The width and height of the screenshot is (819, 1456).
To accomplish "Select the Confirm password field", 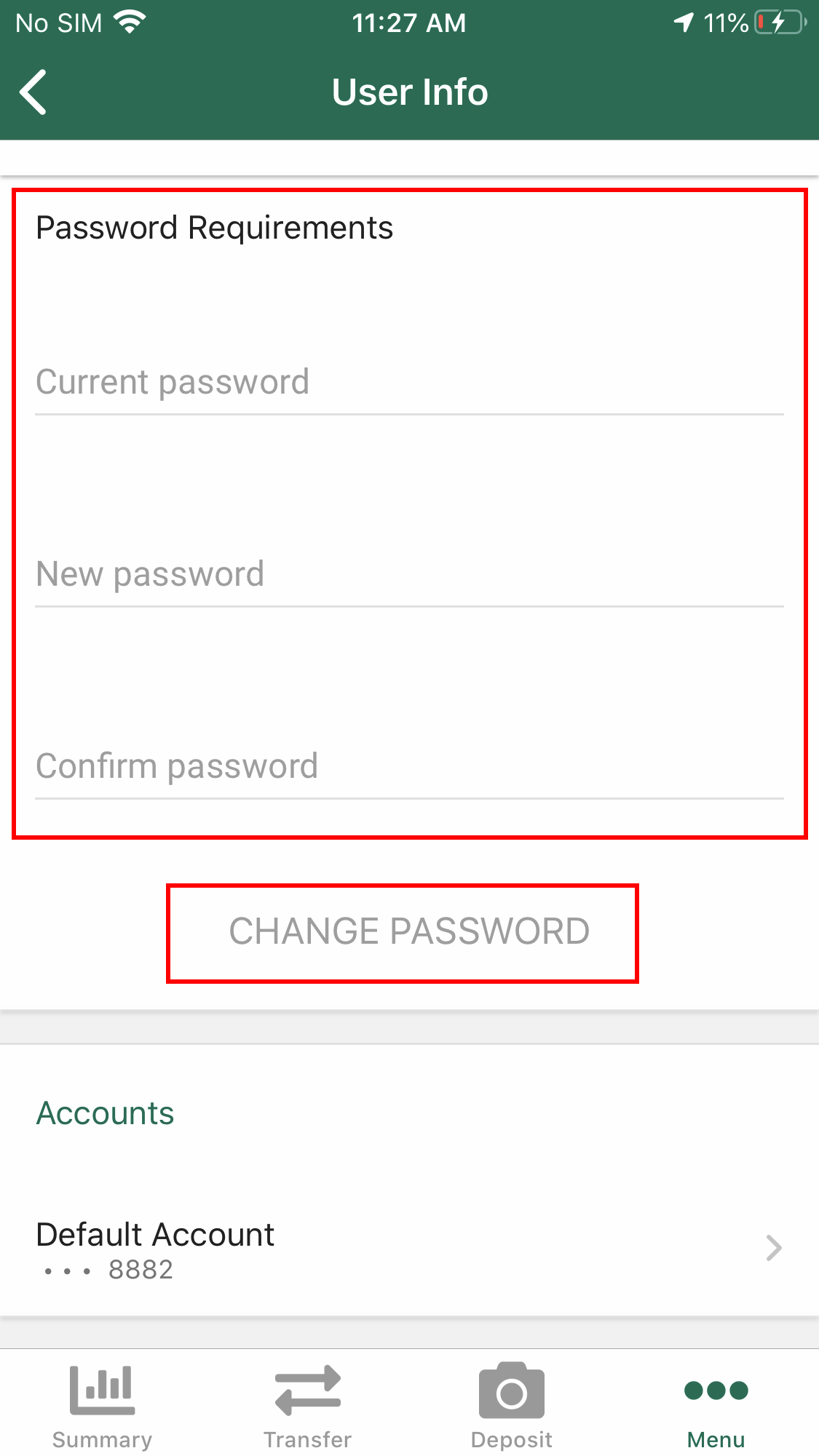I will 409,766.
